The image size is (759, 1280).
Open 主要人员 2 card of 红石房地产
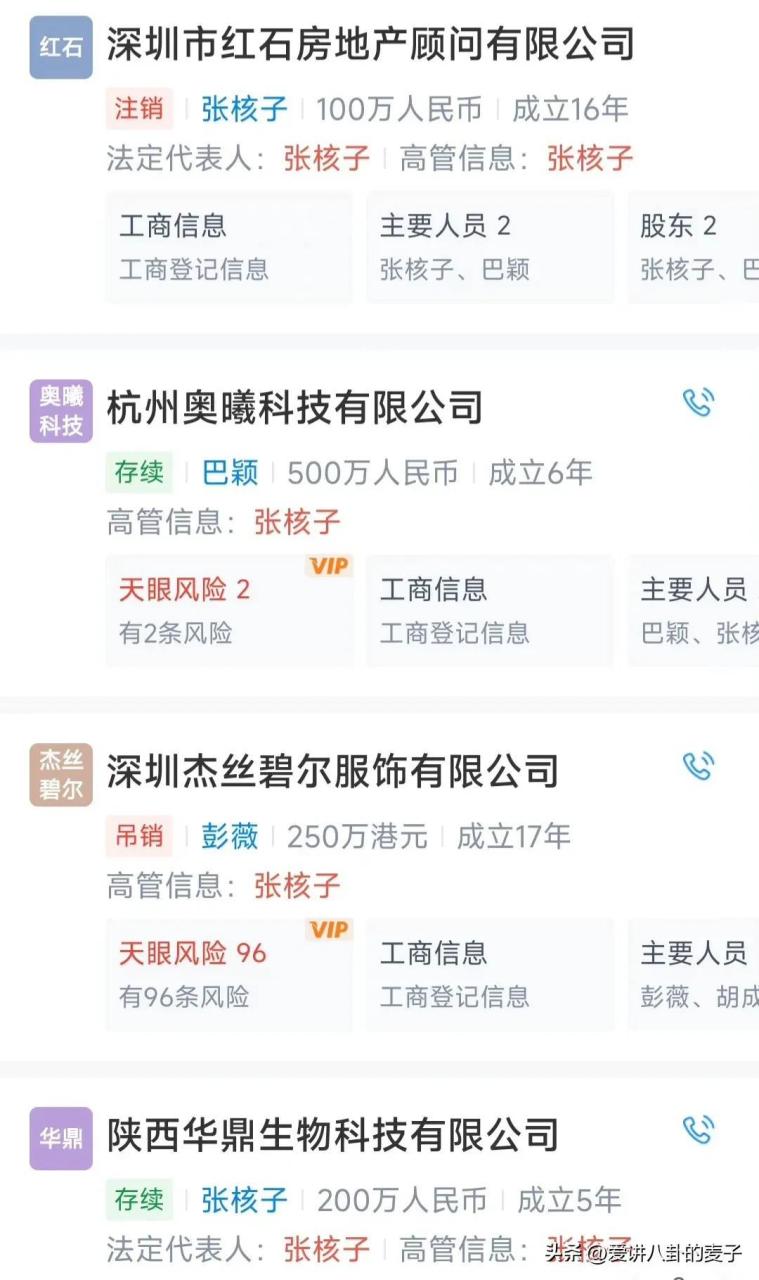pos(490,247)
